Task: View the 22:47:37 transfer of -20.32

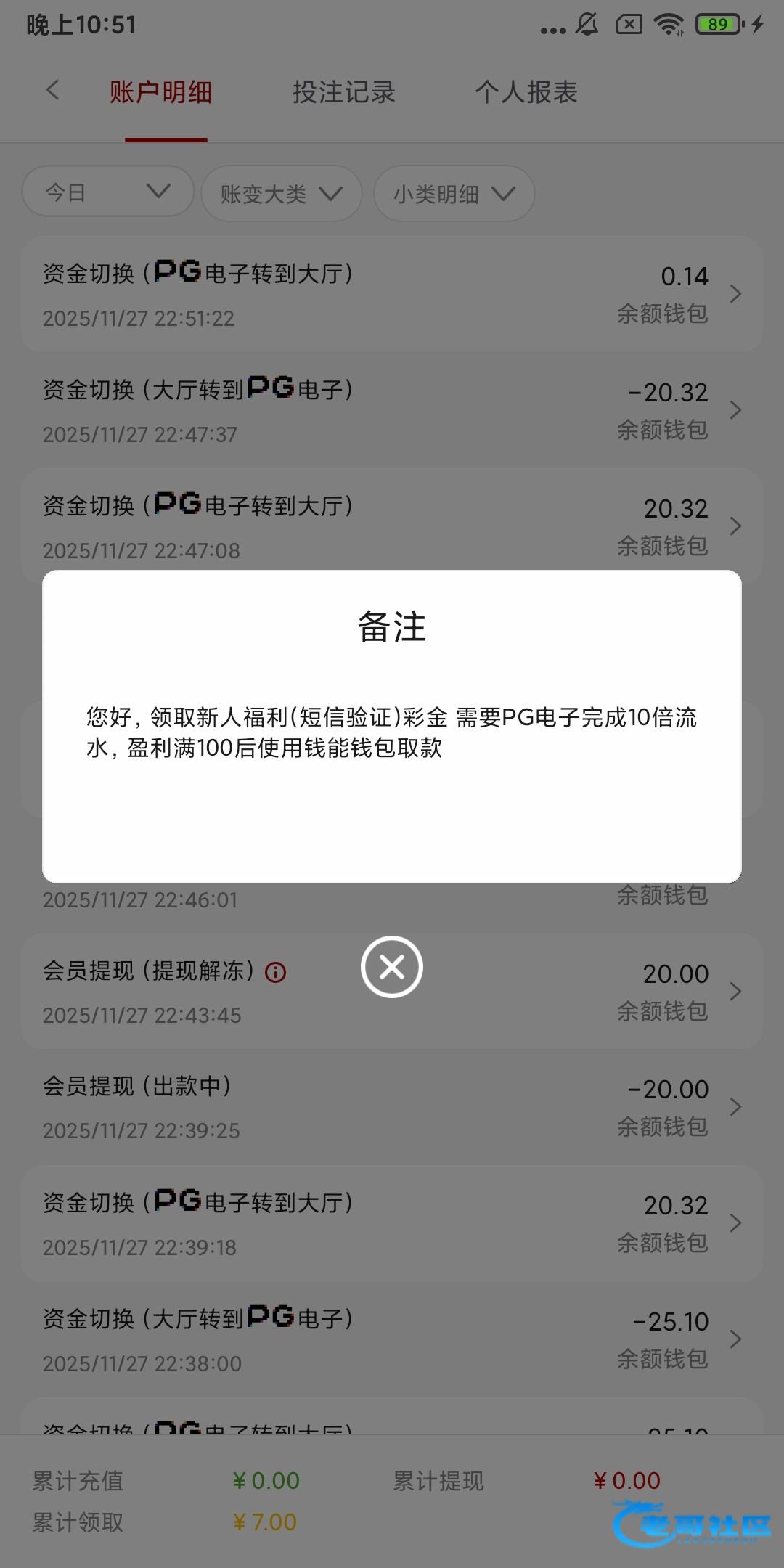Action: tap(391, 411)
